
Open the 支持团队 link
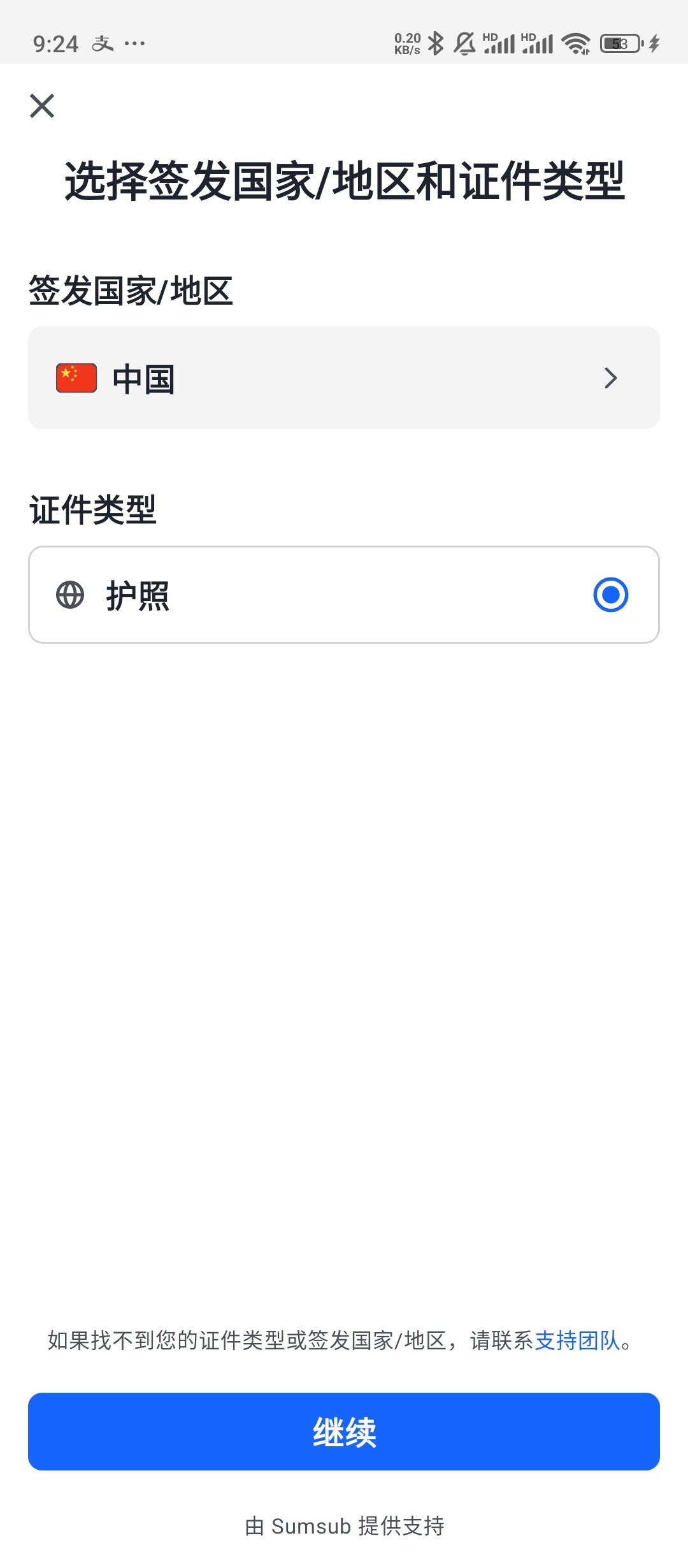577,1340
